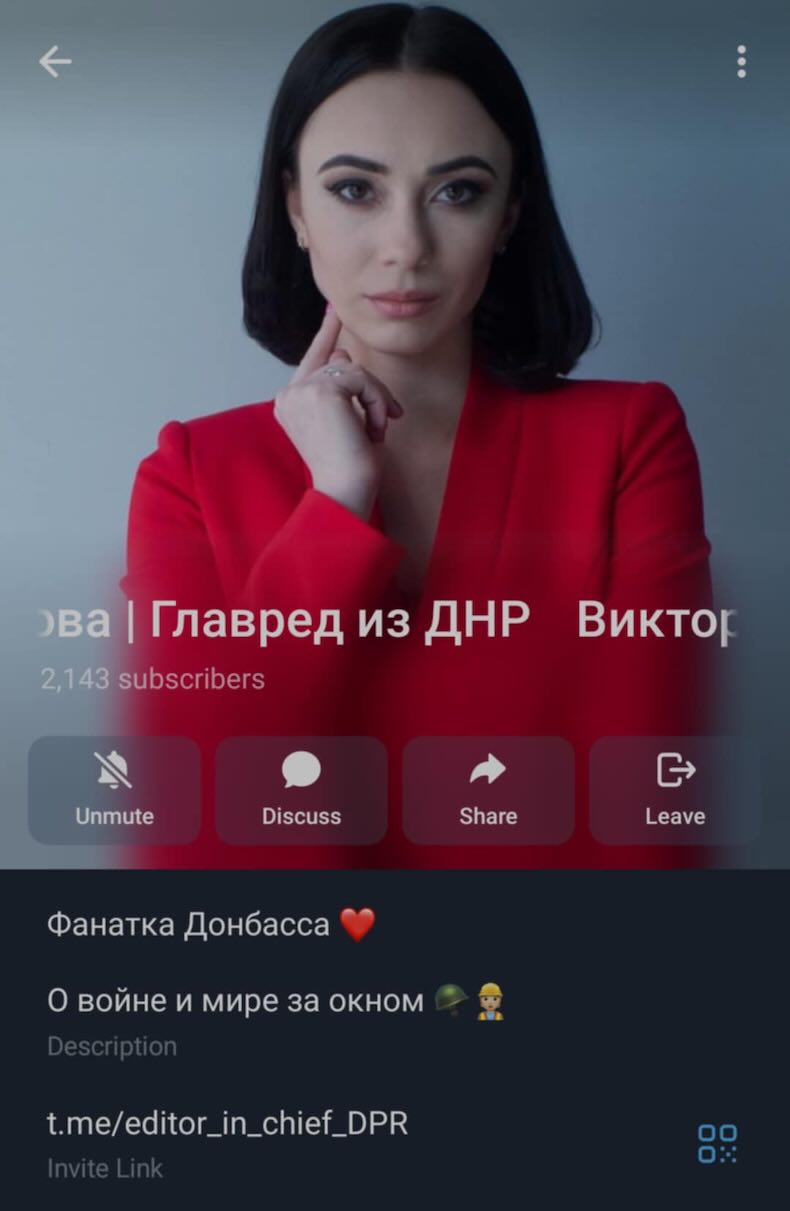
Task: Leave the channel
Action: point(675,790)
